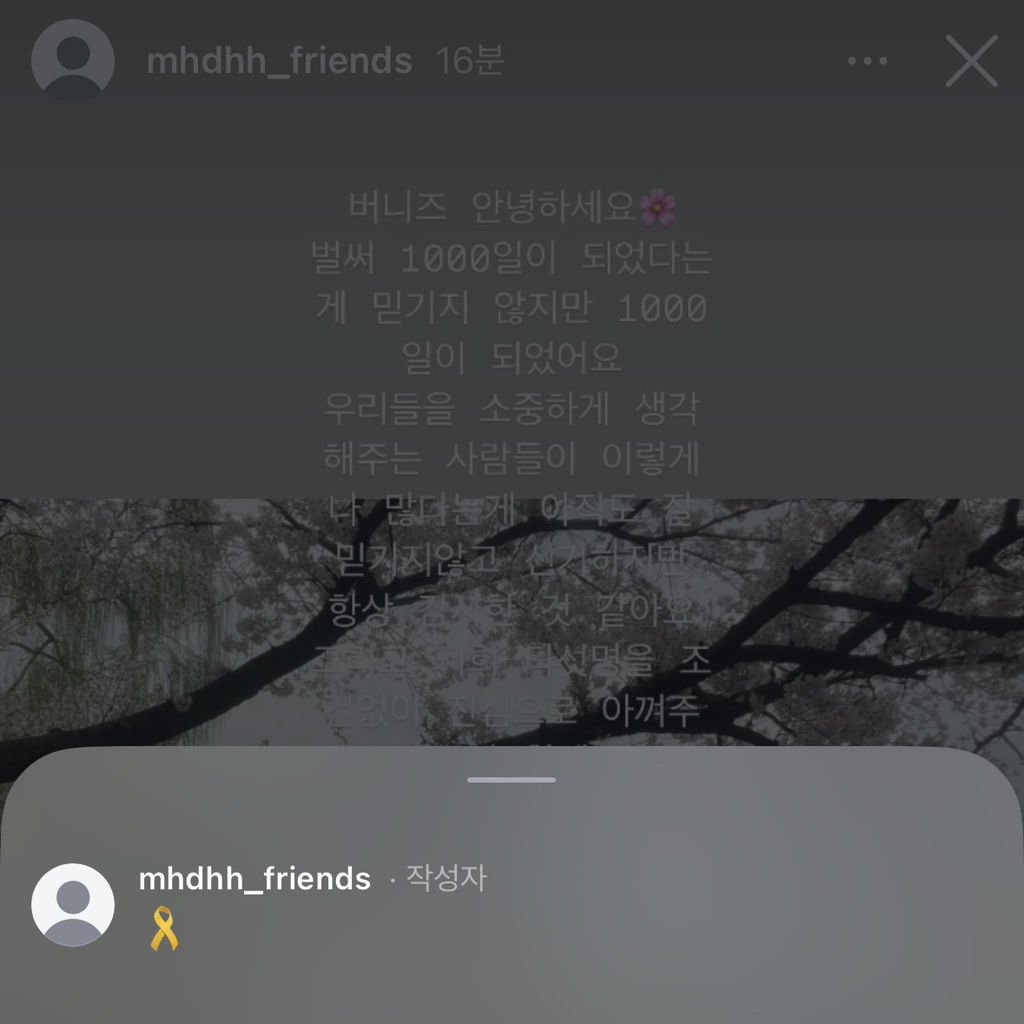Open the comment author's profile avatar
Screen dimensions: 1024x1024
[x=73, y=904]
